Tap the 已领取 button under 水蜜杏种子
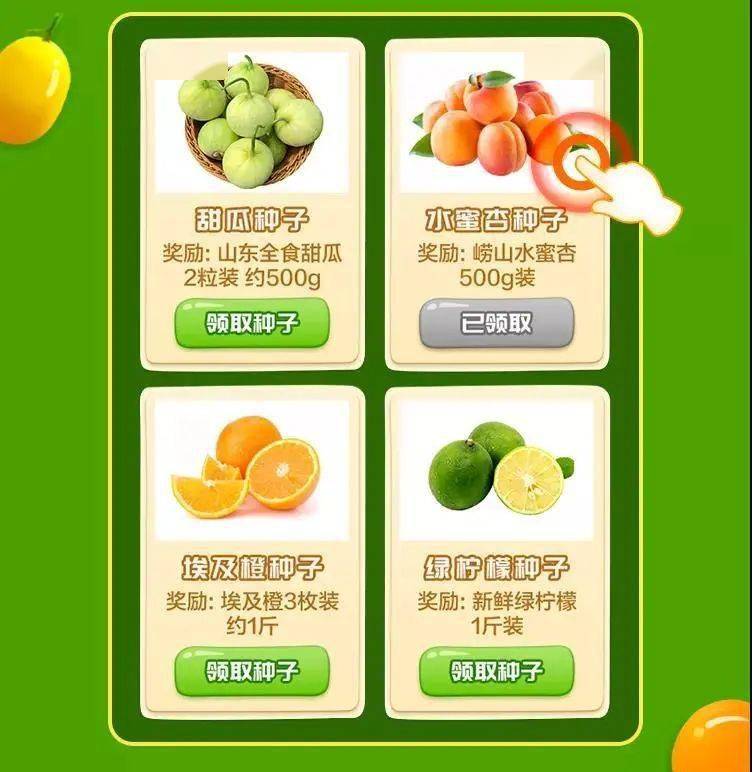This screenshot has width=752, height=772. click(x=496, y=323)
